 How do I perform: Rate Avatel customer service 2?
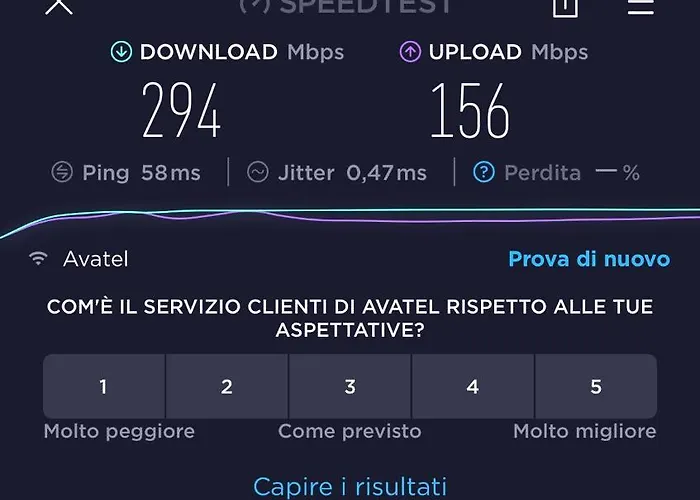click(x=227, y=387)
